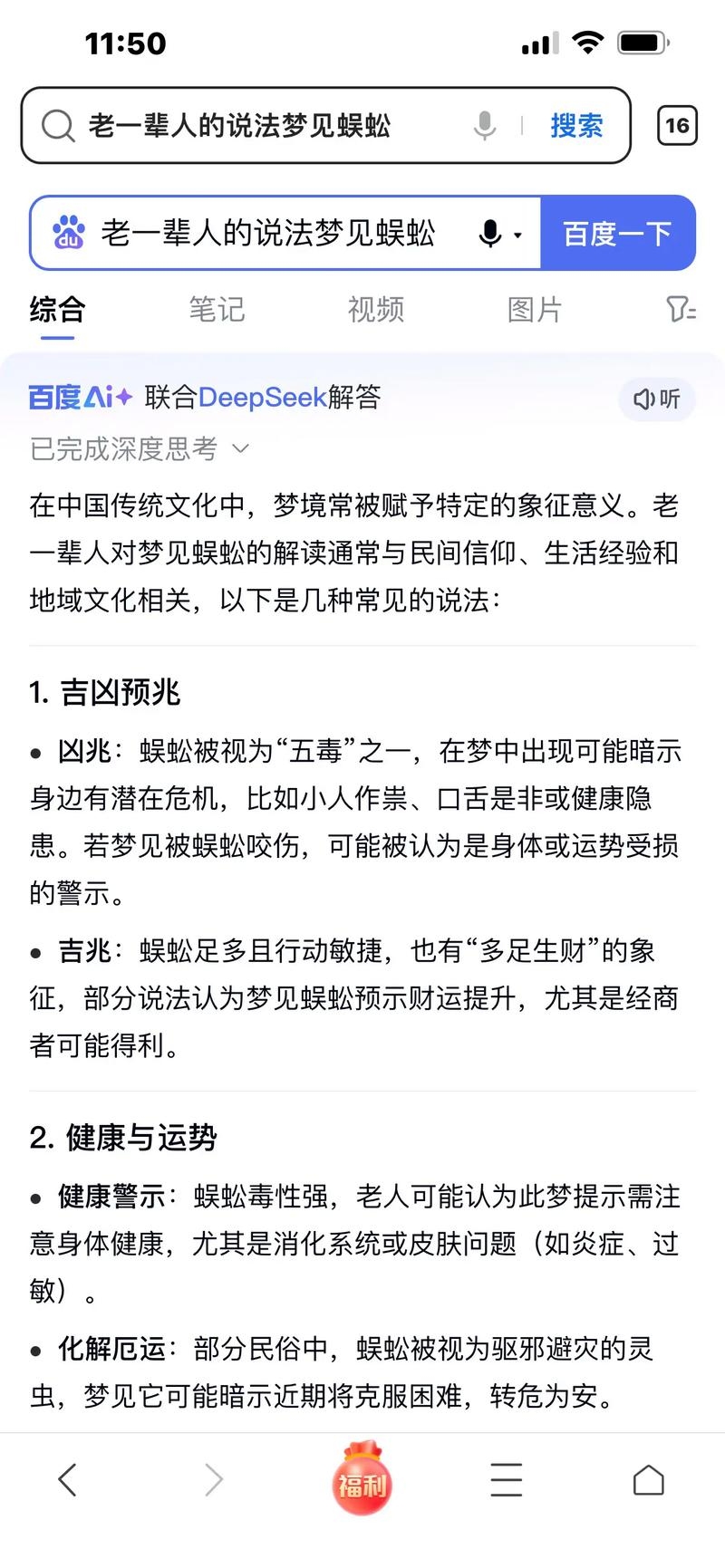Image resolution: width=725 pixels, height=1568 pixels.
Task: Open the filter icon next to the tabs
Action: click(x=681, y=310)
